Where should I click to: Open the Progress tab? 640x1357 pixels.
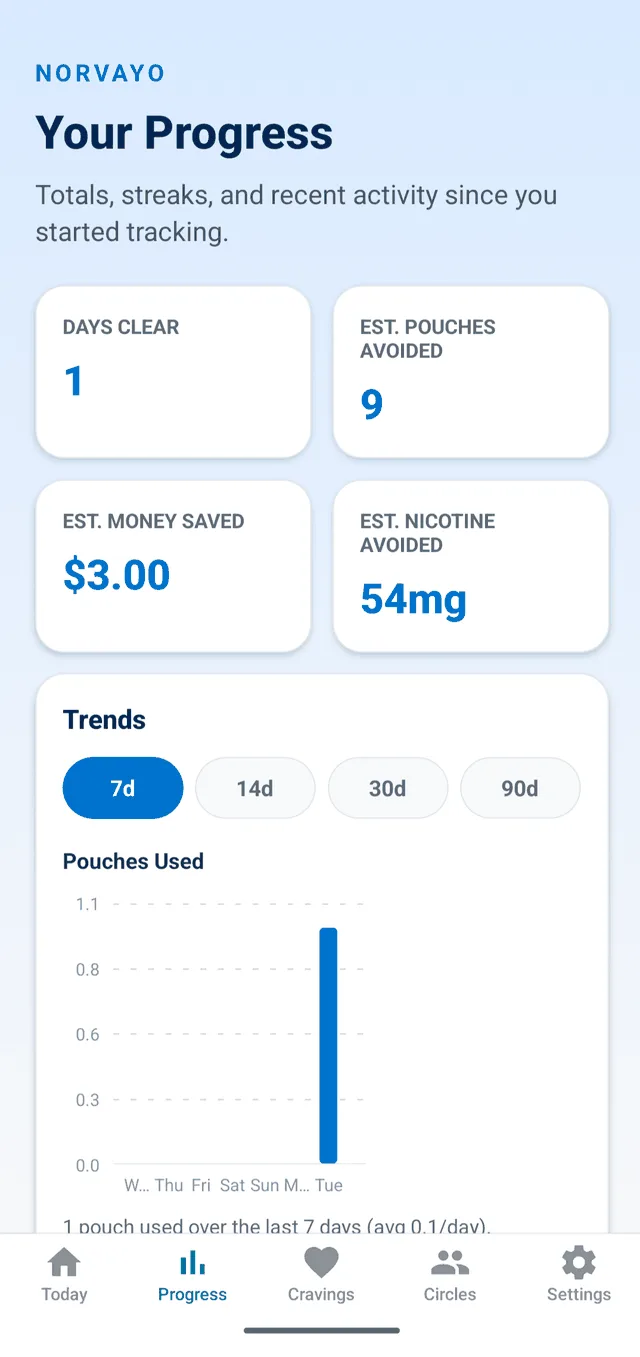point(192,1275)
